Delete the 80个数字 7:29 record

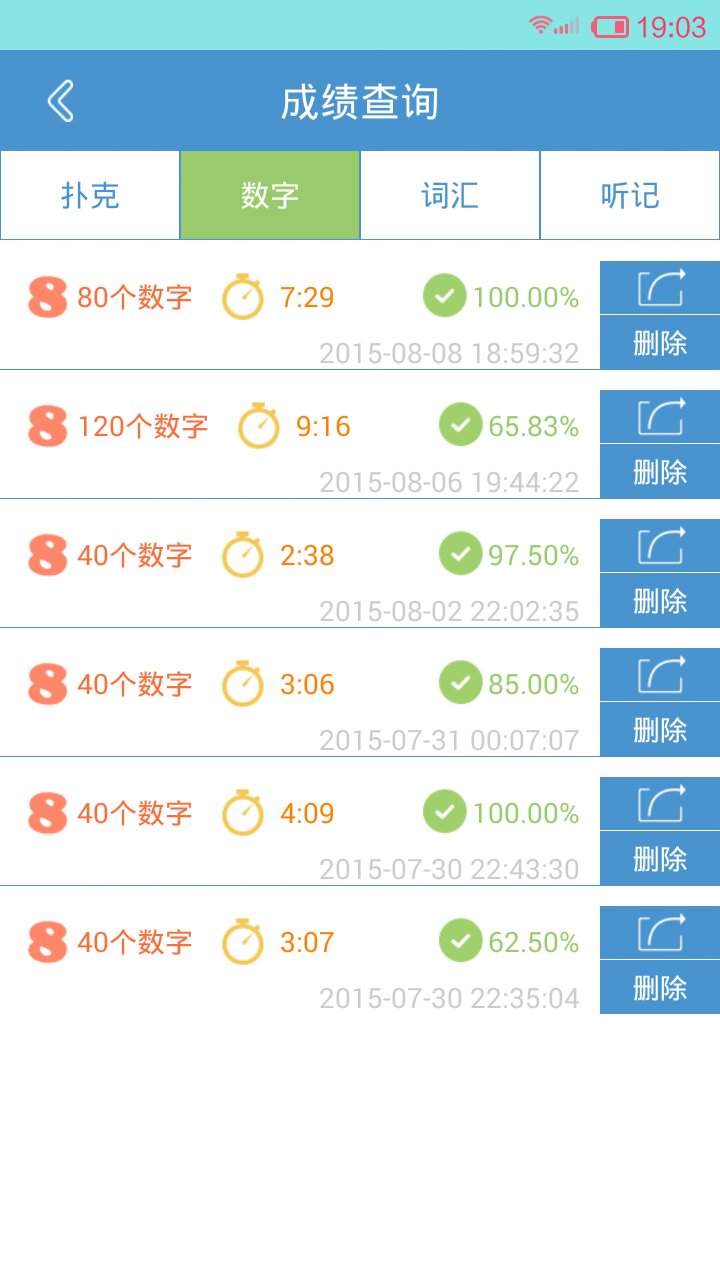click(660, 343)
